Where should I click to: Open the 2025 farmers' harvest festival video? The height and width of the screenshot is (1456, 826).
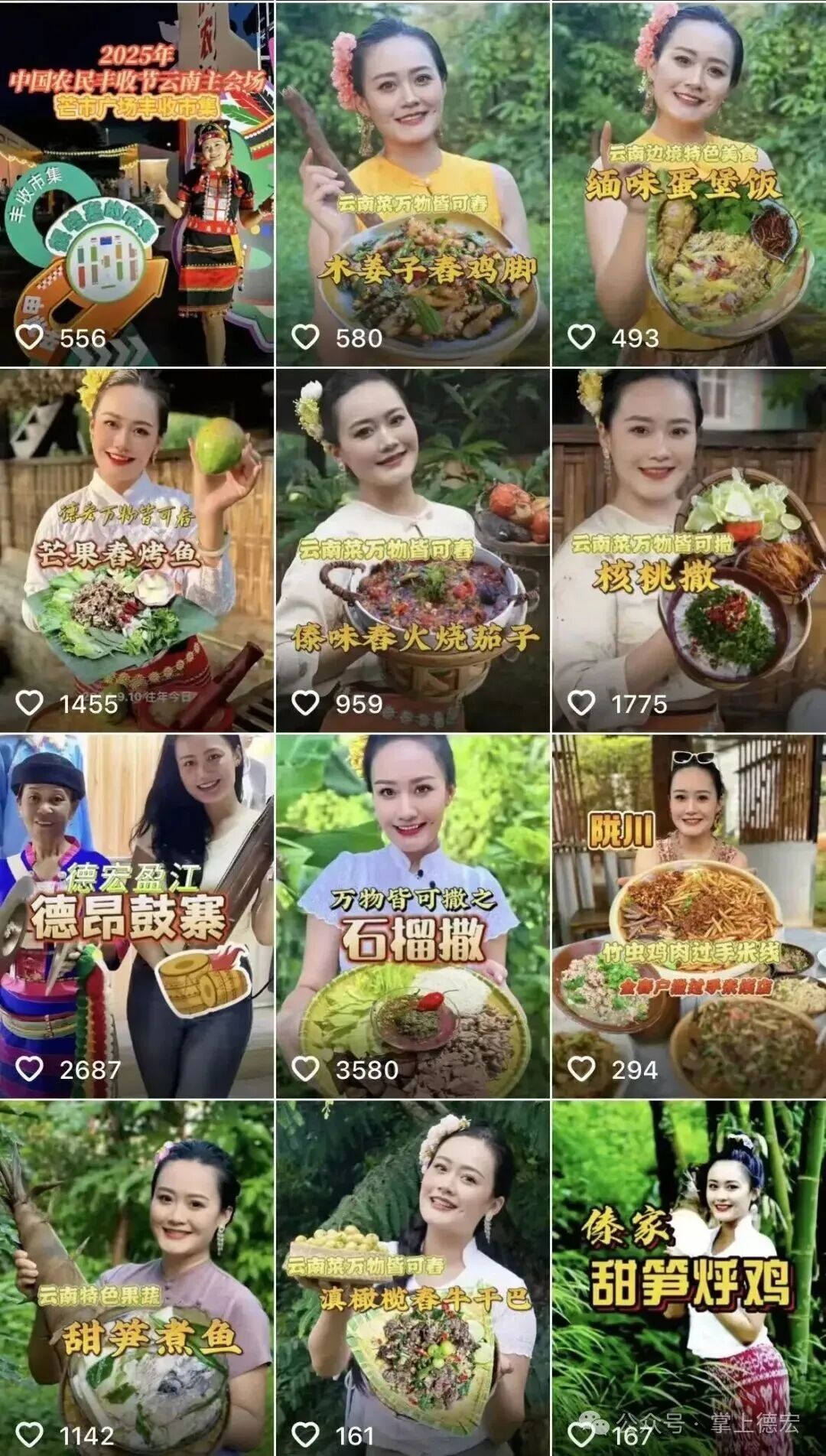(137, 184)
